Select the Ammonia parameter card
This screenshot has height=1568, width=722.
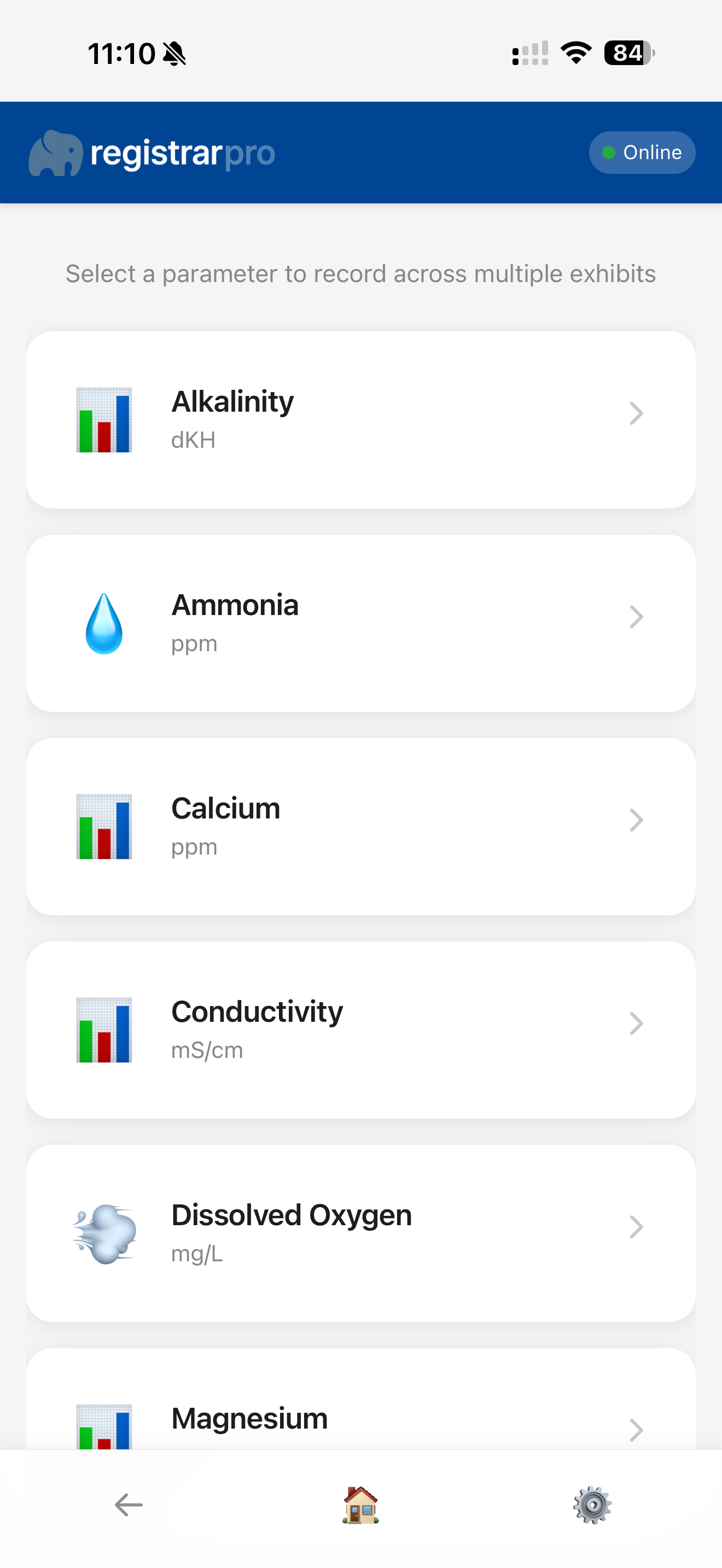360,623
